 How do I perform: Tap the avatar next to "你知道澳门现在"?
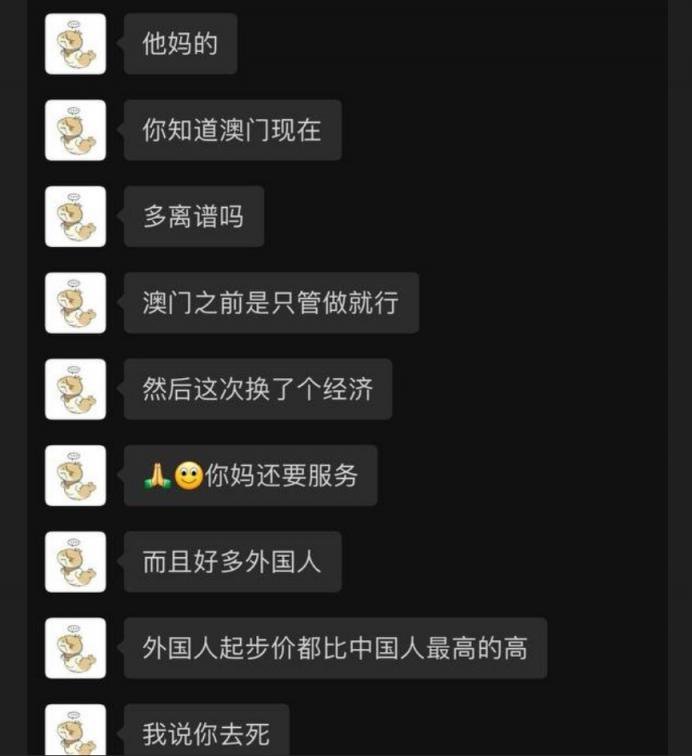pyautogui.click(x=75, y=130)
